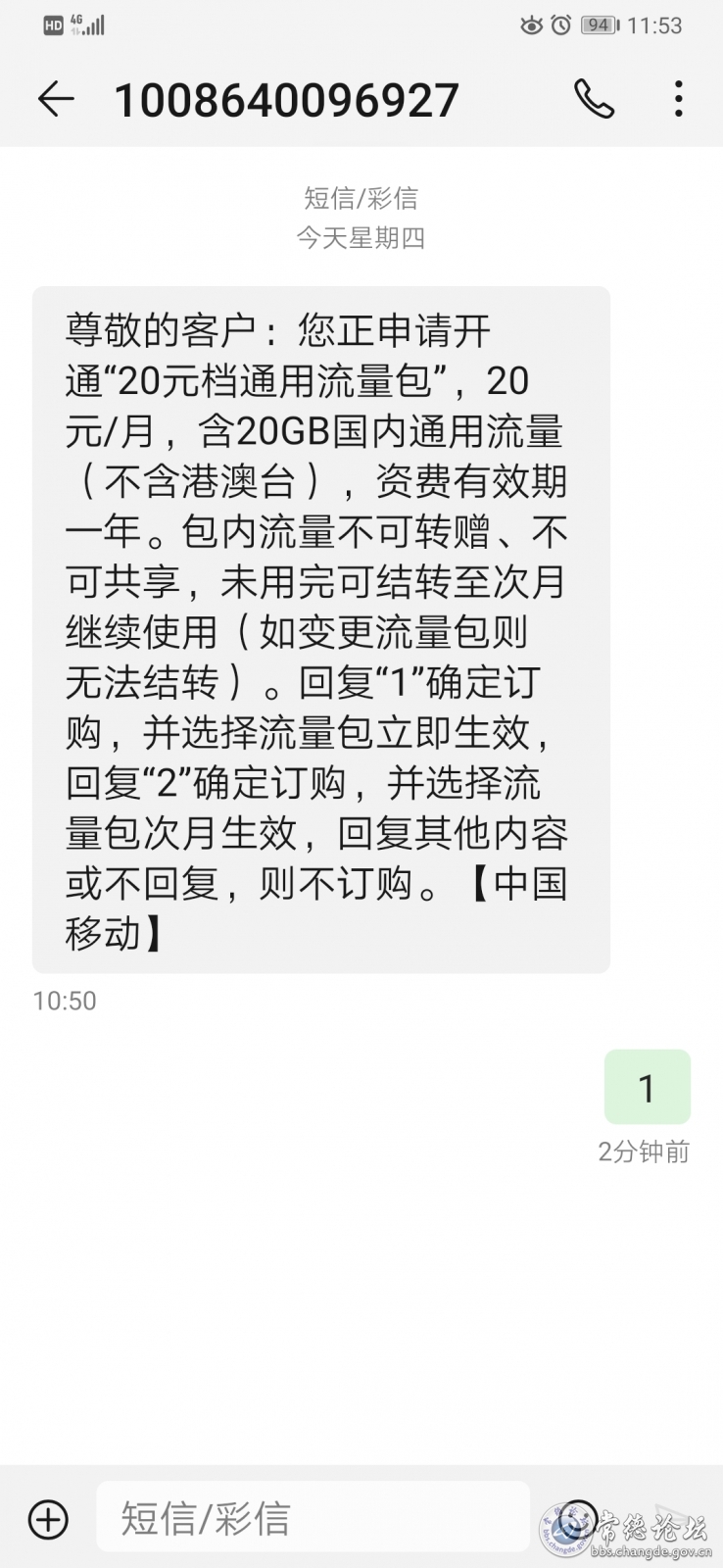Viewport: 723px width, 1568px height.
Task: Tap the plus attachment icon
Action: 48,1519
